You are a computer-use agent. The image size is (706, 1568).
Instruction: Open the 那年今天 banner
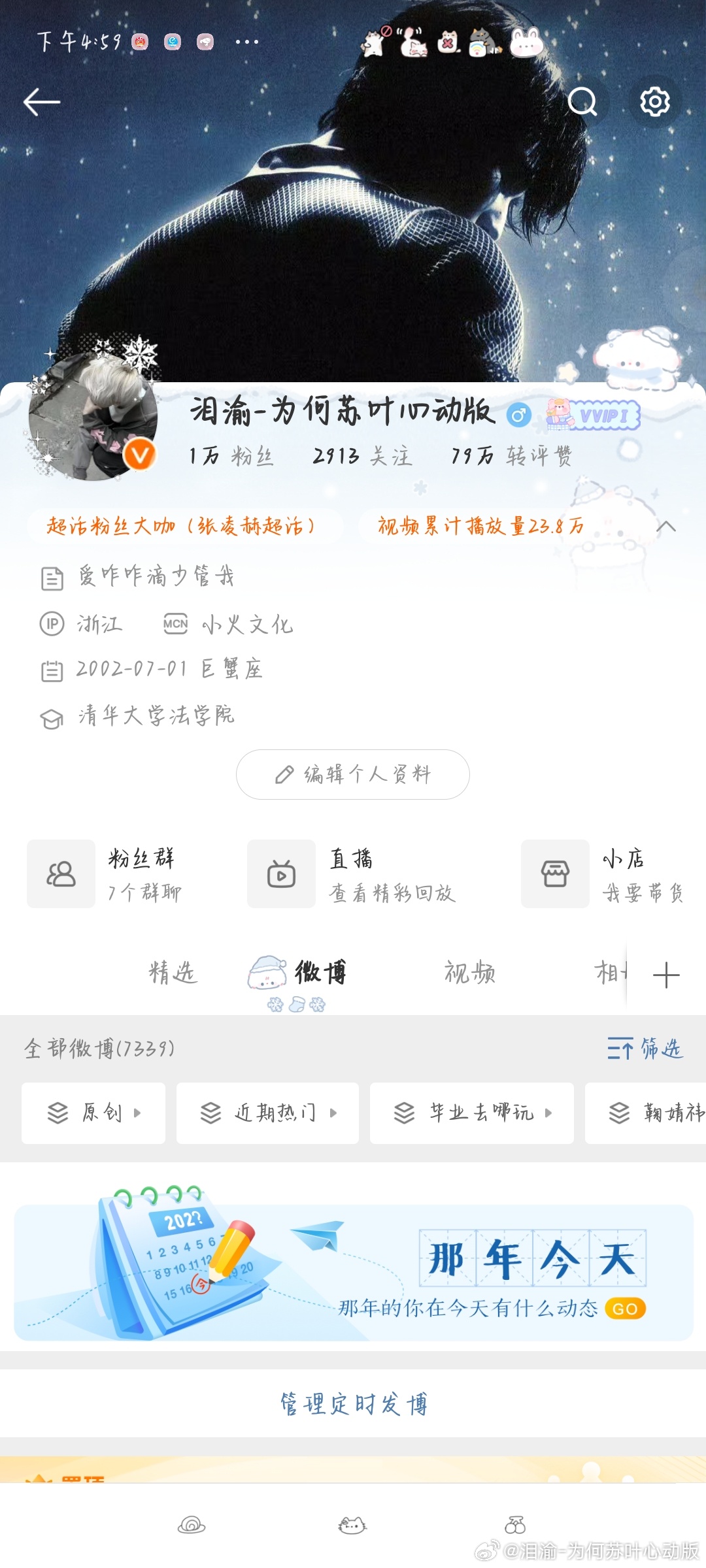[x=353, y=1271]
